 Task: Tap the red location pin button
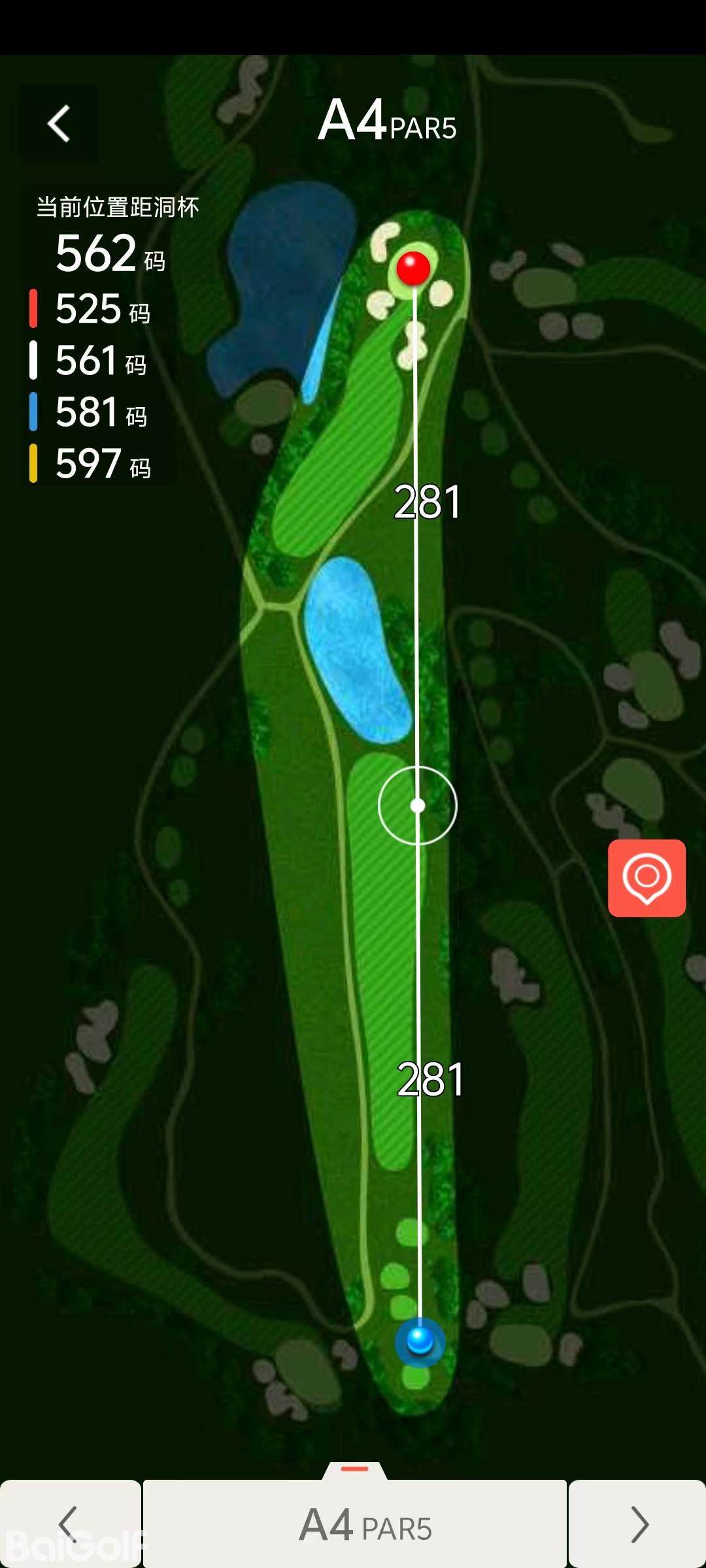647,877
